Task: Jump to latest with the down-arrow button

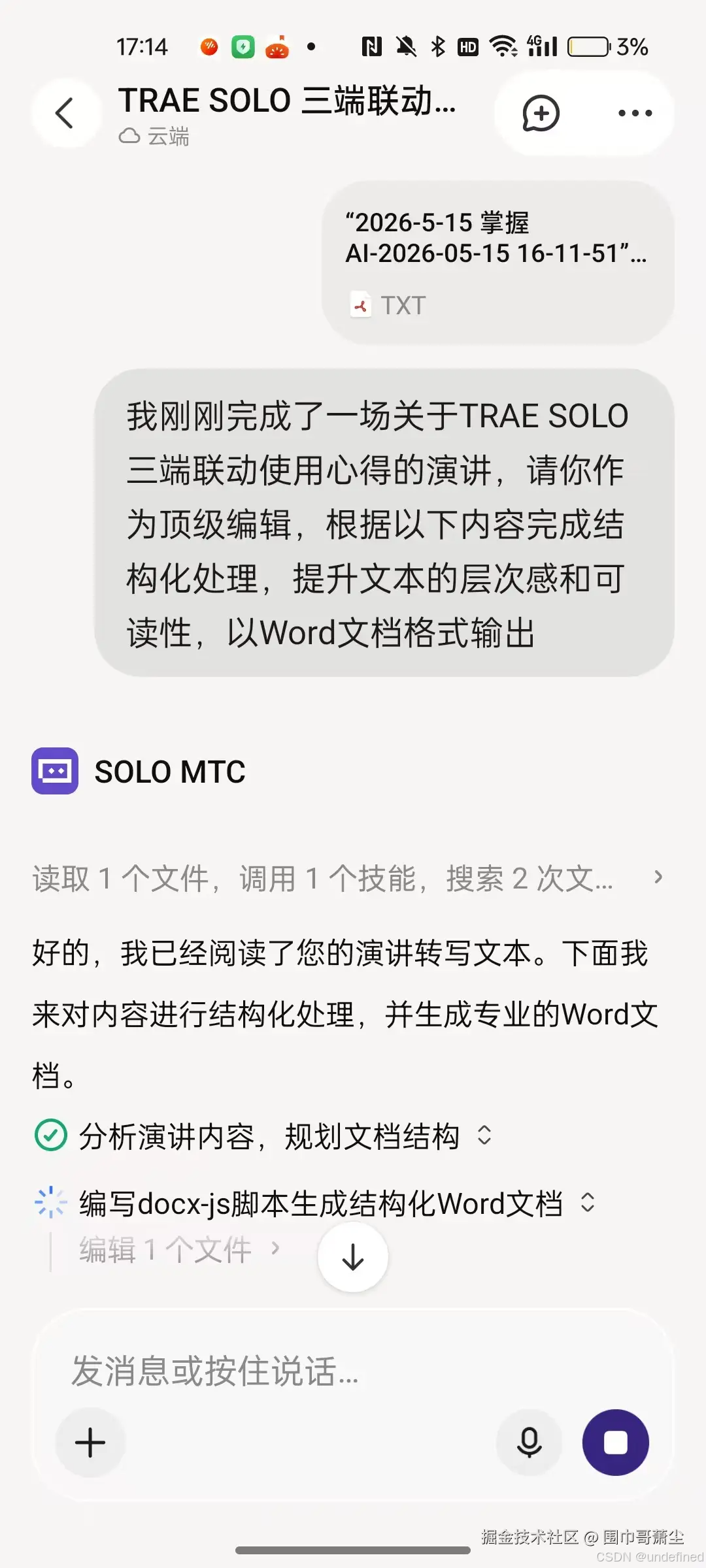Action: (353, 1257)
